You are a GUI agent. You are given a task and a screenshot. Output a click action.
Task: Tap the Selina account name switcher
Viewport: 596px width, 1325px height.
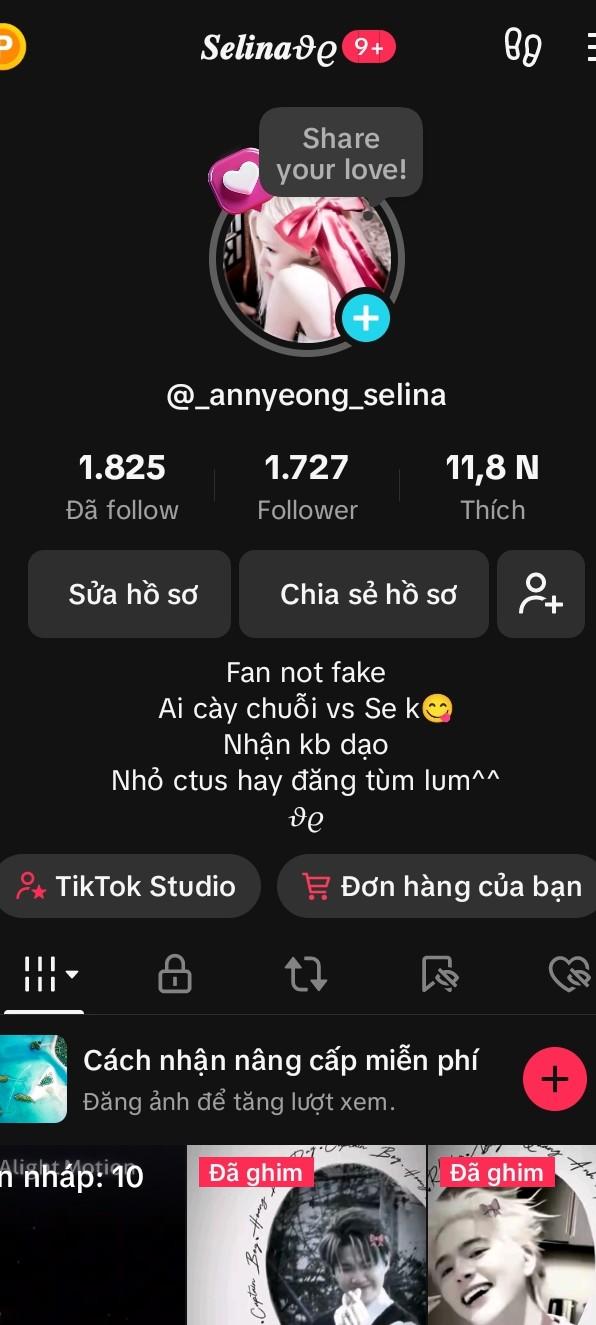pyautogui.click(x=298, y=48)
